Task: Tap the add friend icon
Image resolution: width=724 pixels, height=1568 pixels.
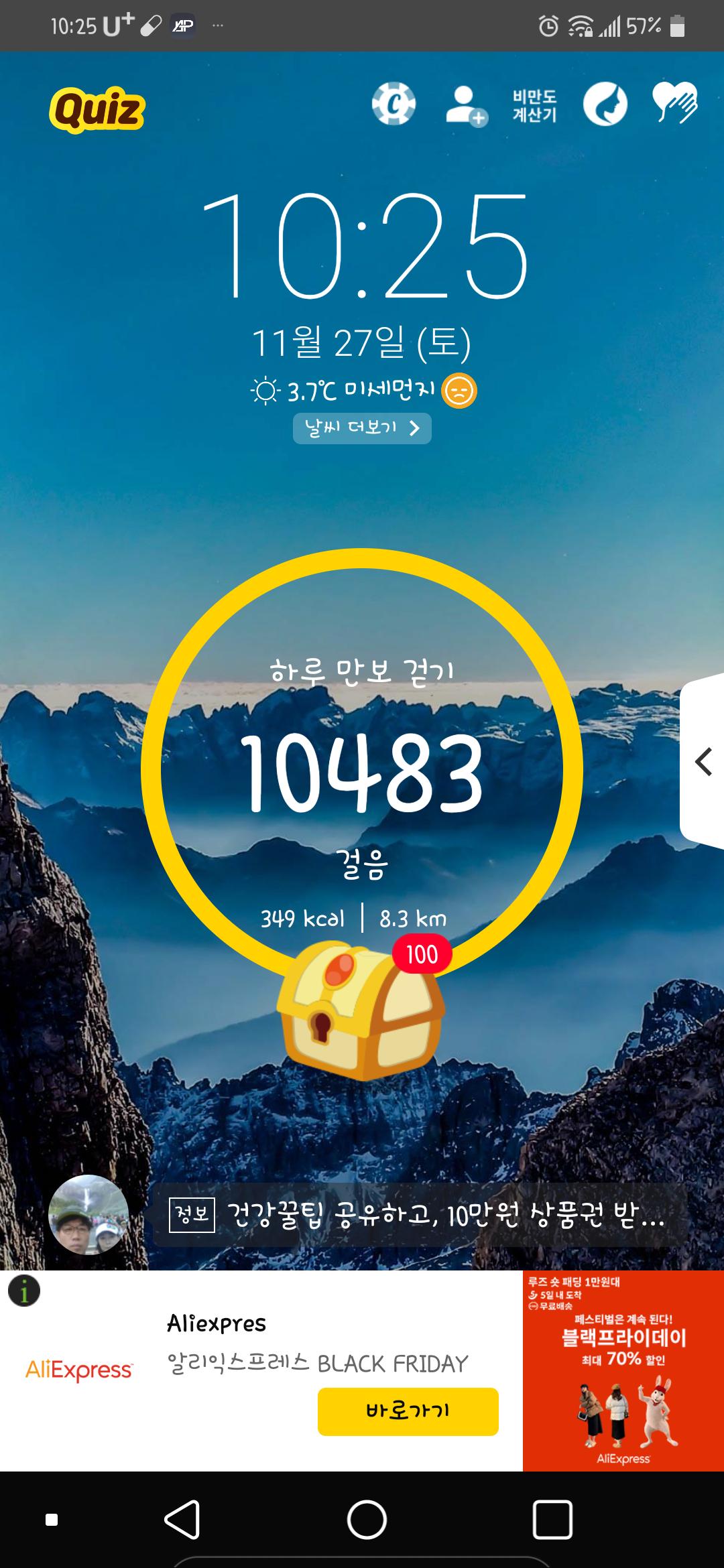Action: [465, 106]
